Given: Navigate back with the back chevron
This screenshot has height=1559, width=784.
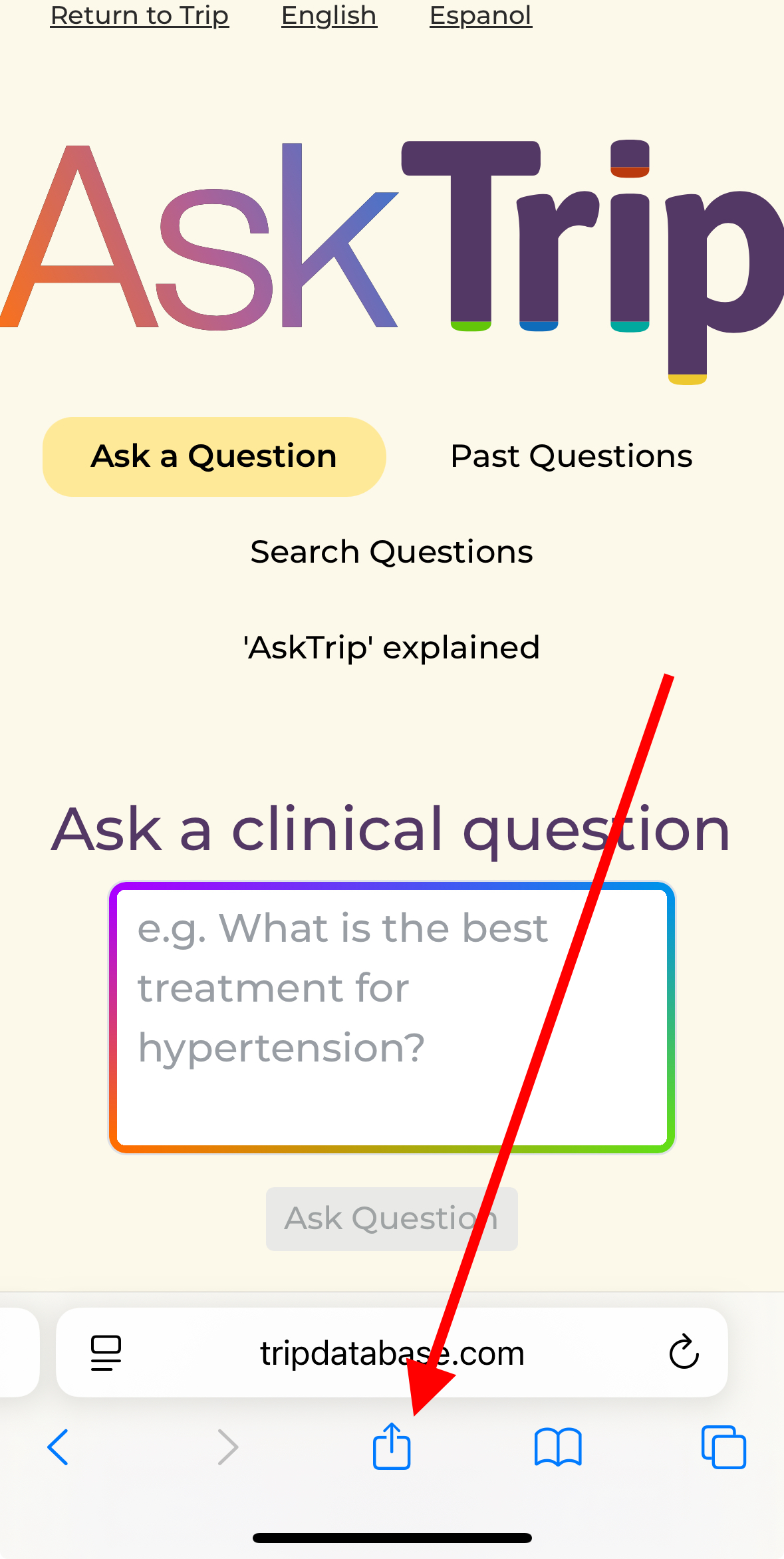Looking at the screenshot, I should (58, 1447).
